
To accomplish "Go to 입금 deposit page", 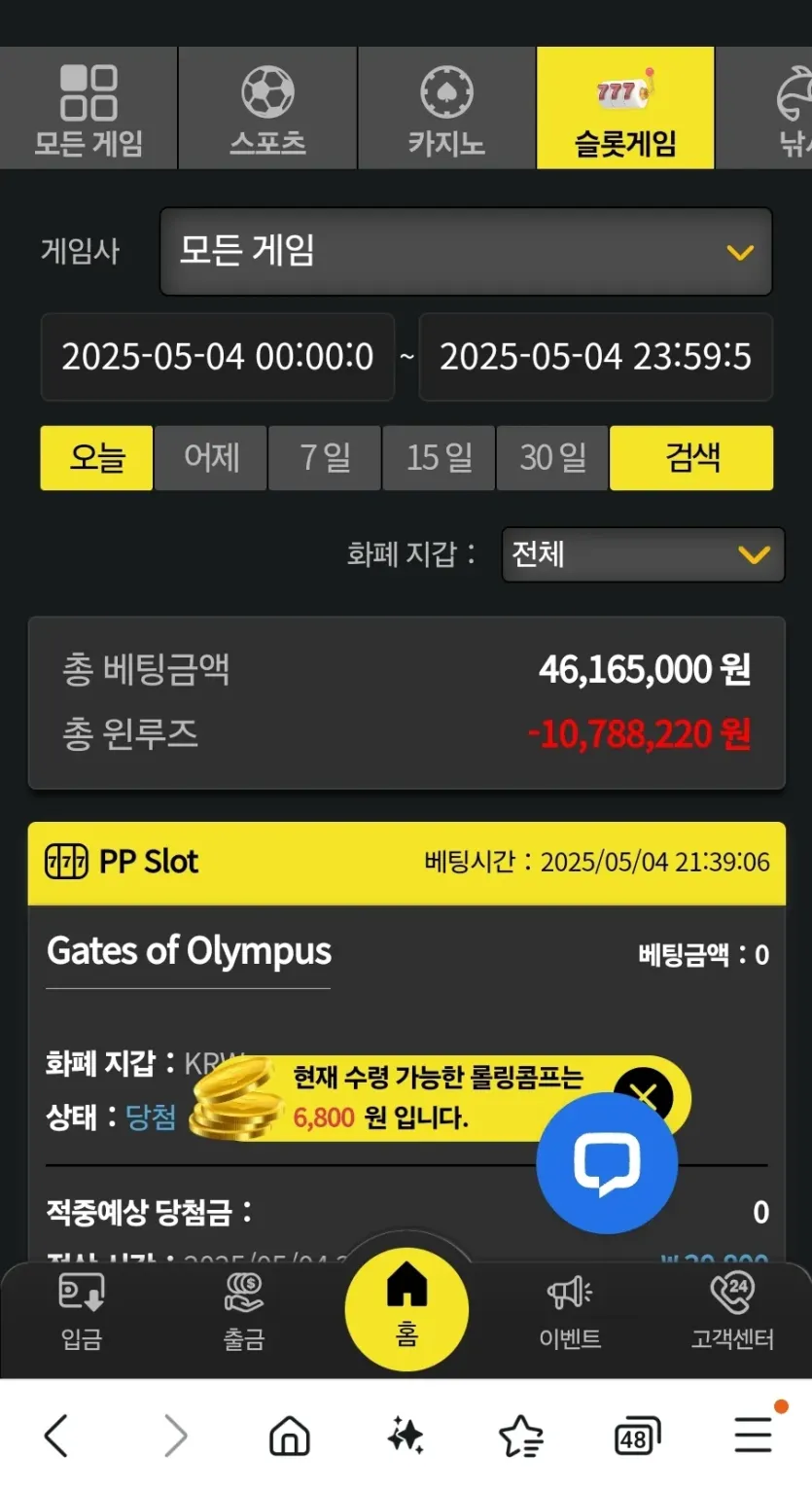I will coord(82,1310).
